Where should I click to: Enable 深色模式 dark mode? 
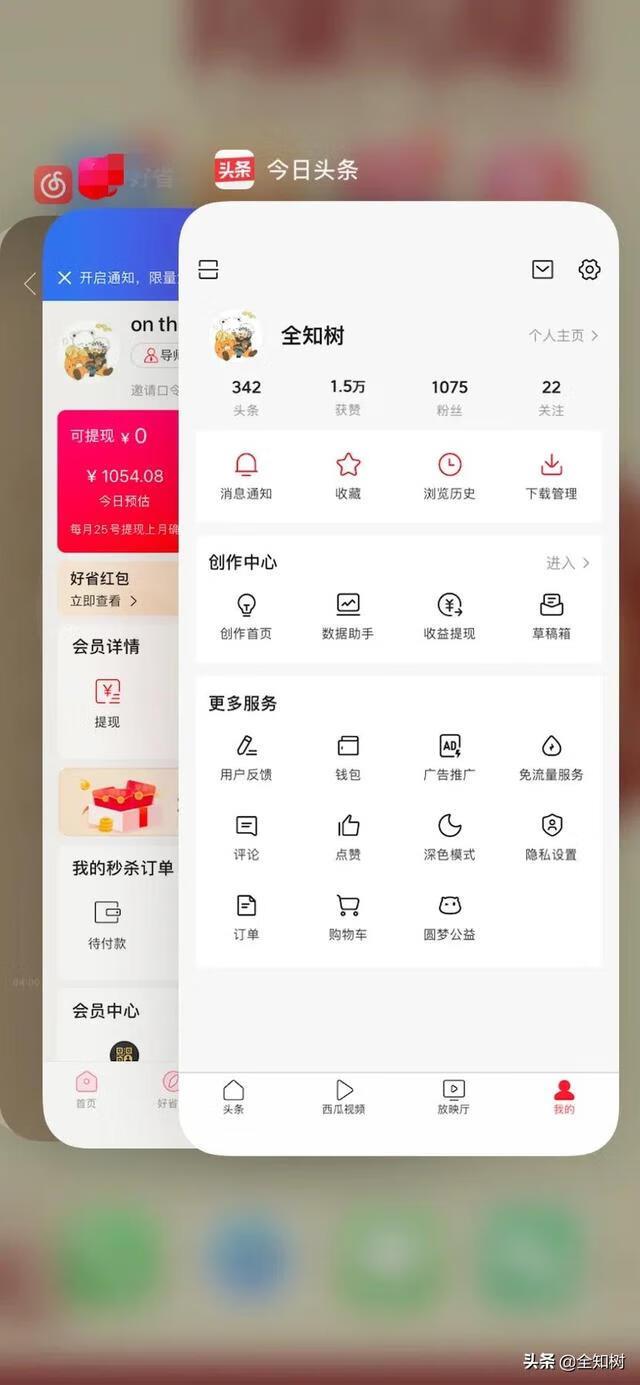point(449,836)
